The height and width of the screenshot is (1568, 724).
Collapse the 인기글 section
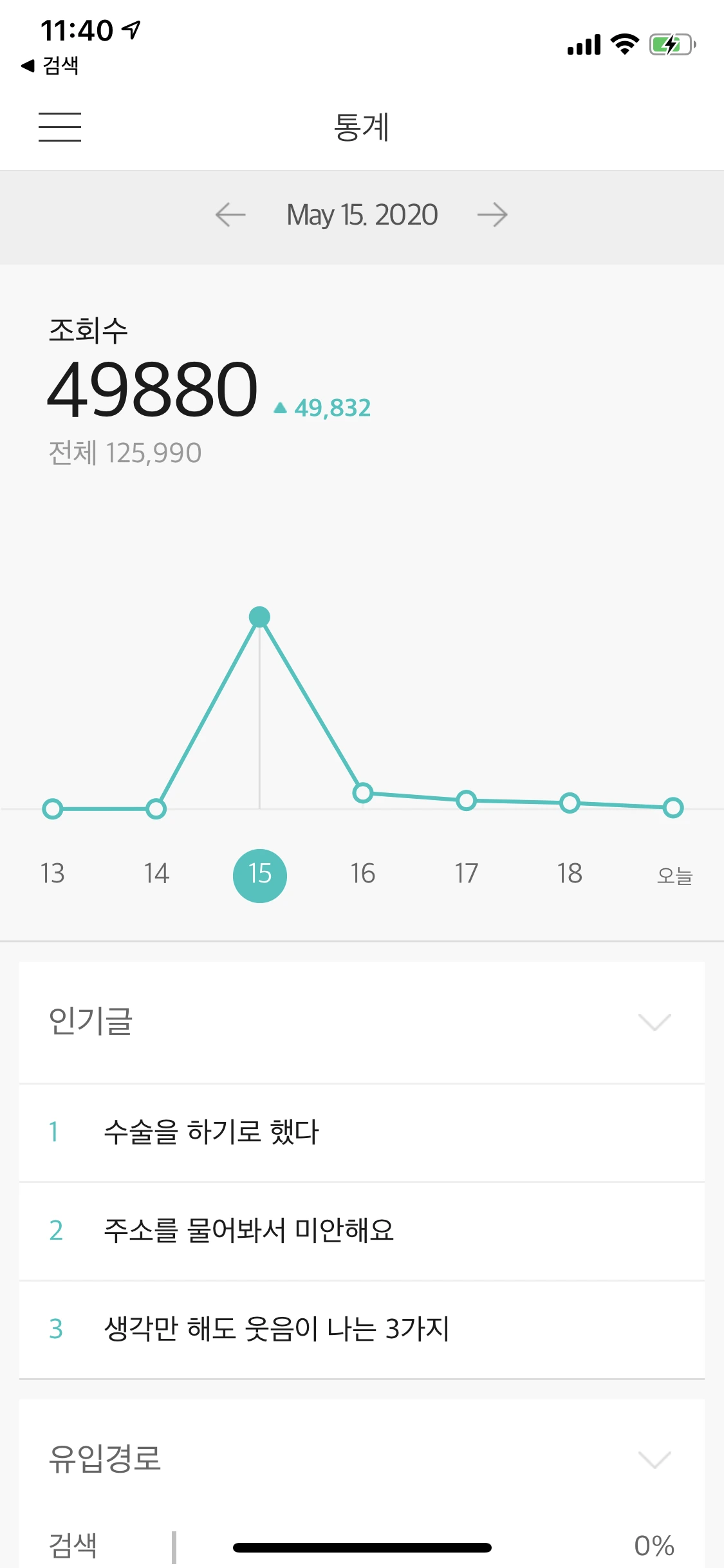tap(654, 1022)
